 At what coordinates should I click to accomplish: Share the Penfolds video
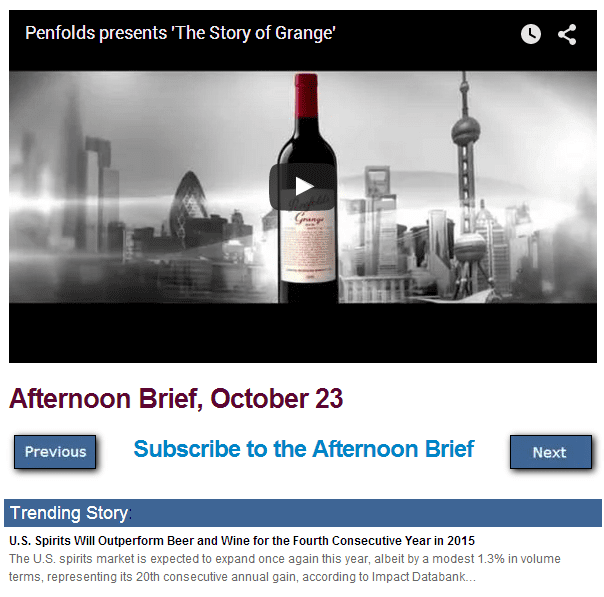tap(567, 34)
